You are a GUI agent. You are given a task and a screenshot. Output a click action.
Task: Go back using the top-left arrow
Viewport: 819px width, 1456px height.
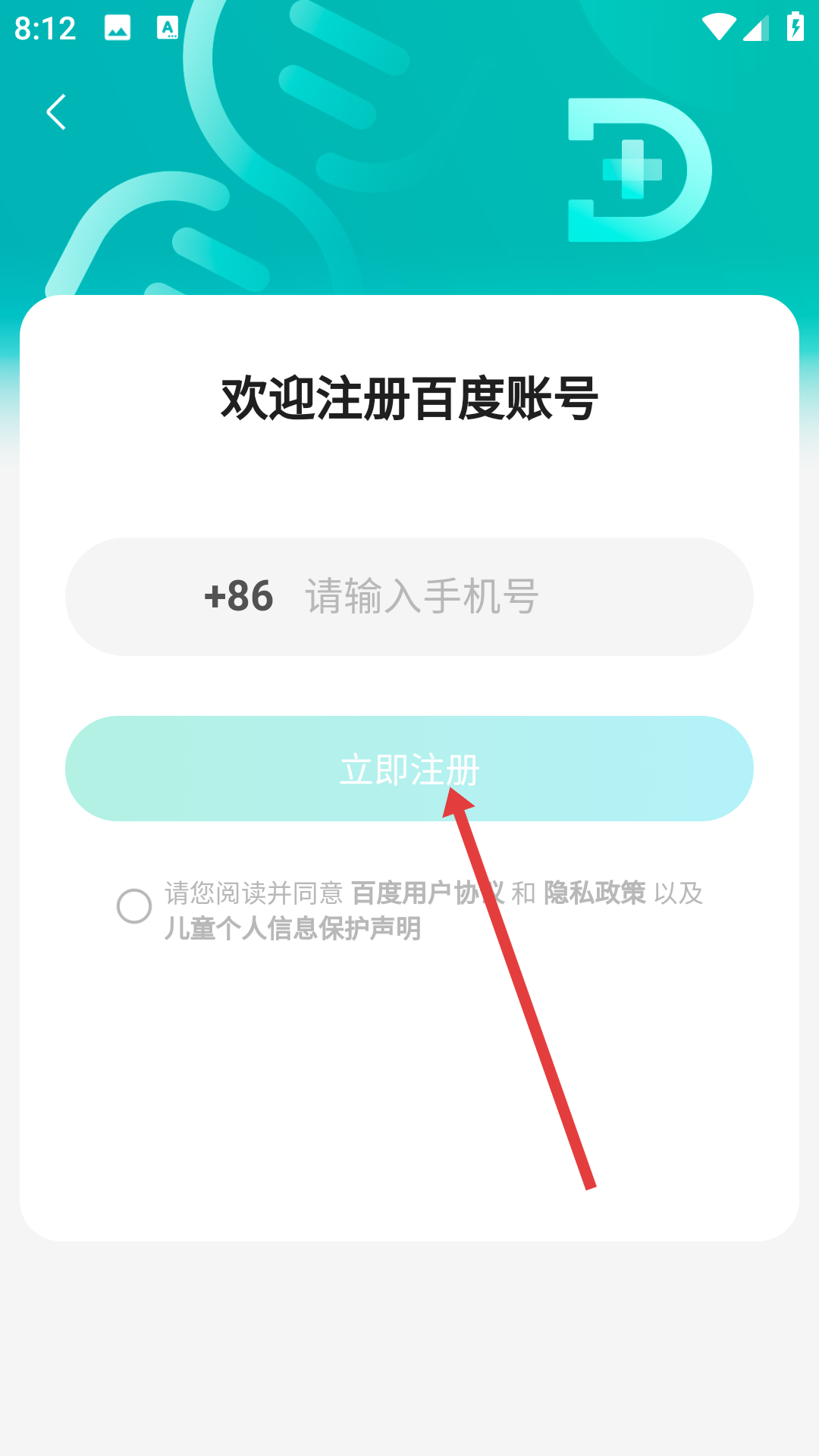point(56,112)
